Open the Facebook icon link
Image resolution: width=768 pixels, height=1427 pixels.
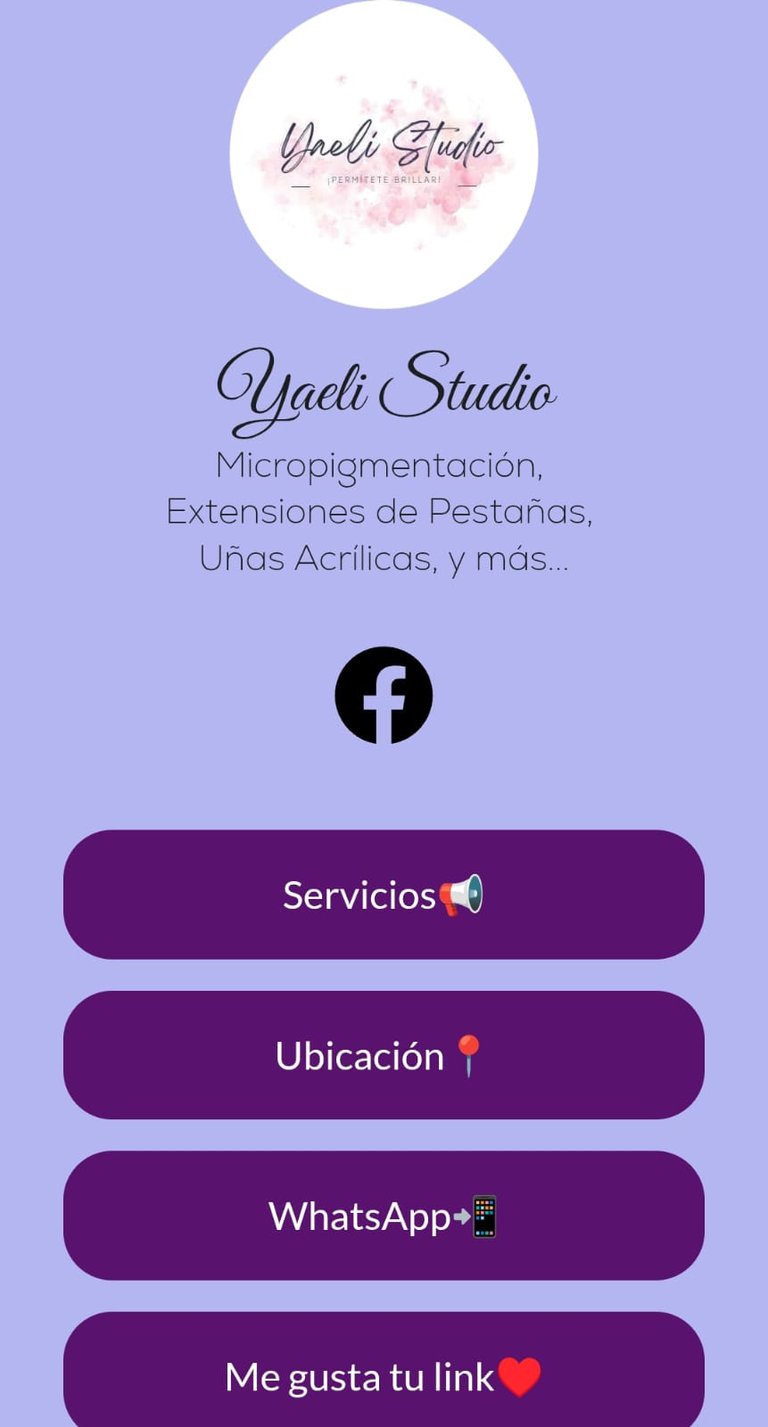384,695
